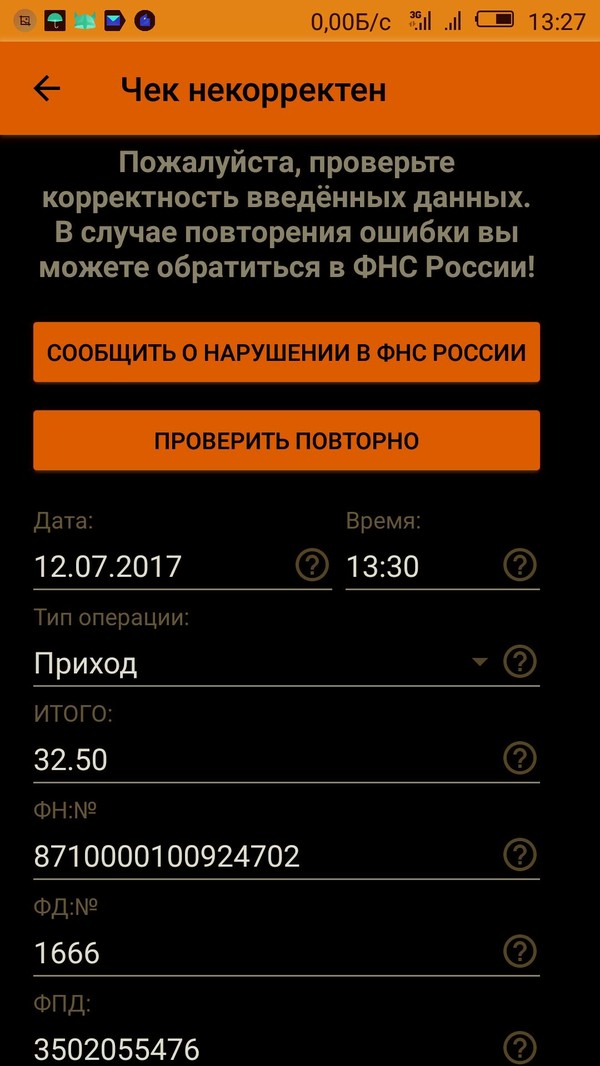Show help for ИТОГО field
Viewport: 600px width, 1066px height.
point(519,758)
